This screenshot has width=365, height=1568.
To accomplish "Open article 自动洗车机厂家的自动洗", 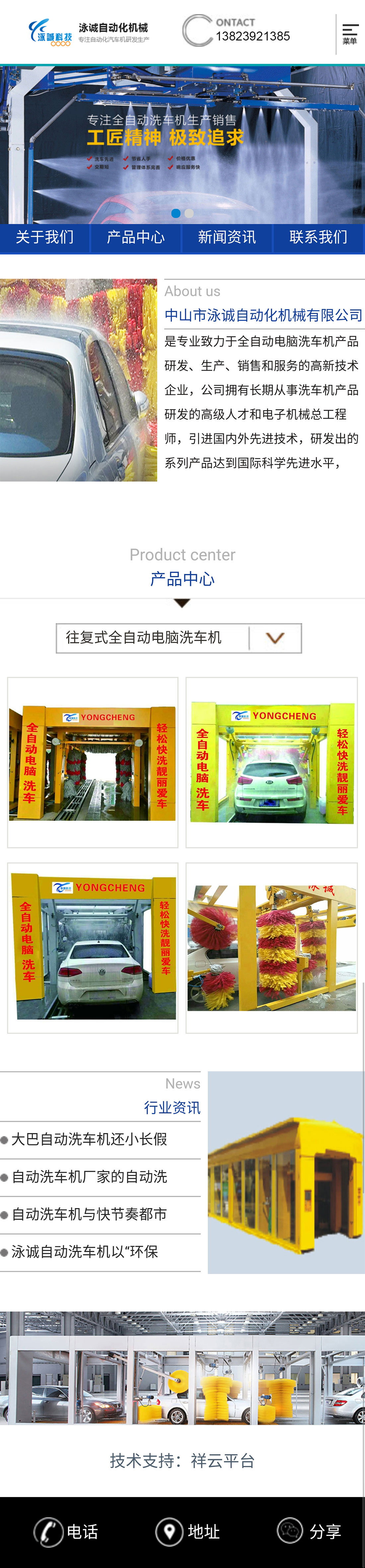I will point(90,1177).
